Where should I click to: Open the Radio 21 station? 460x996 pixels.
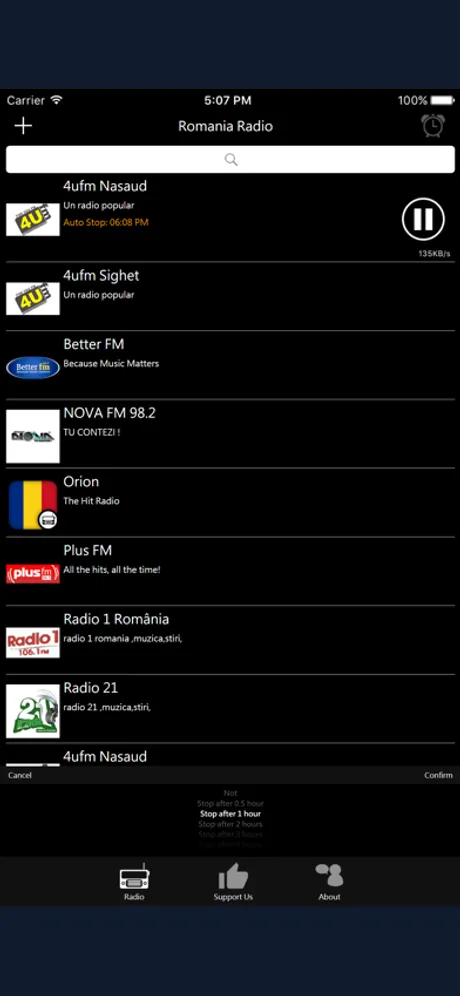click(230, 708)
